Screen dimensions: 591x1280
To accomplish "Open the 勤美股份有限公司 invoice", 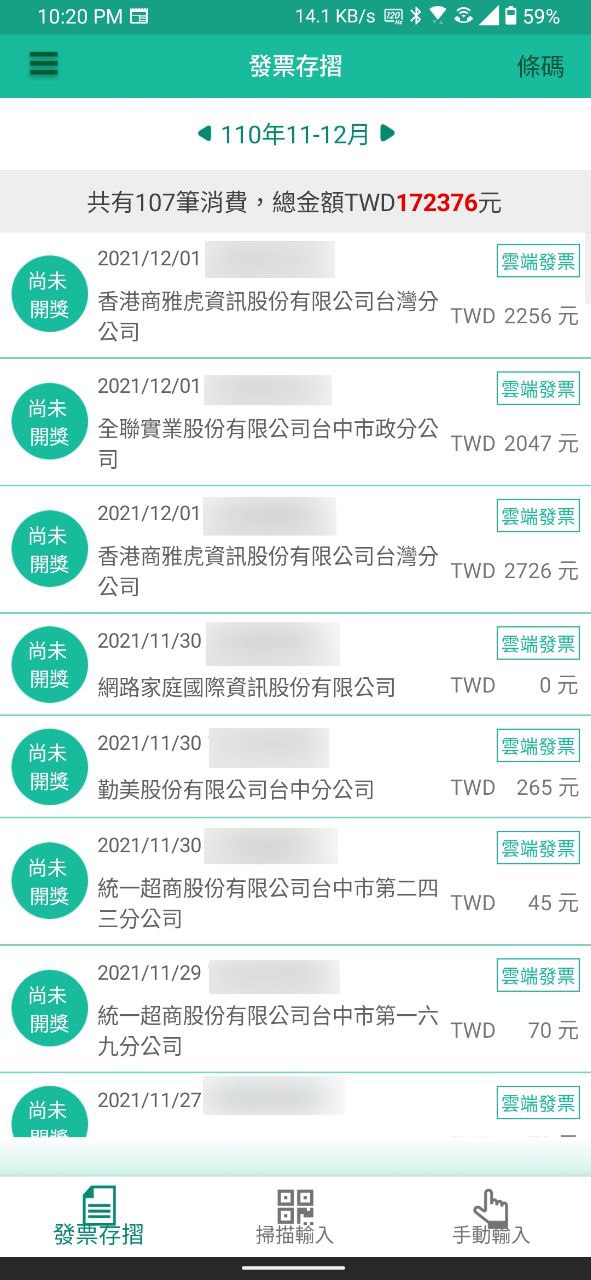I will [x=295, y=767].
